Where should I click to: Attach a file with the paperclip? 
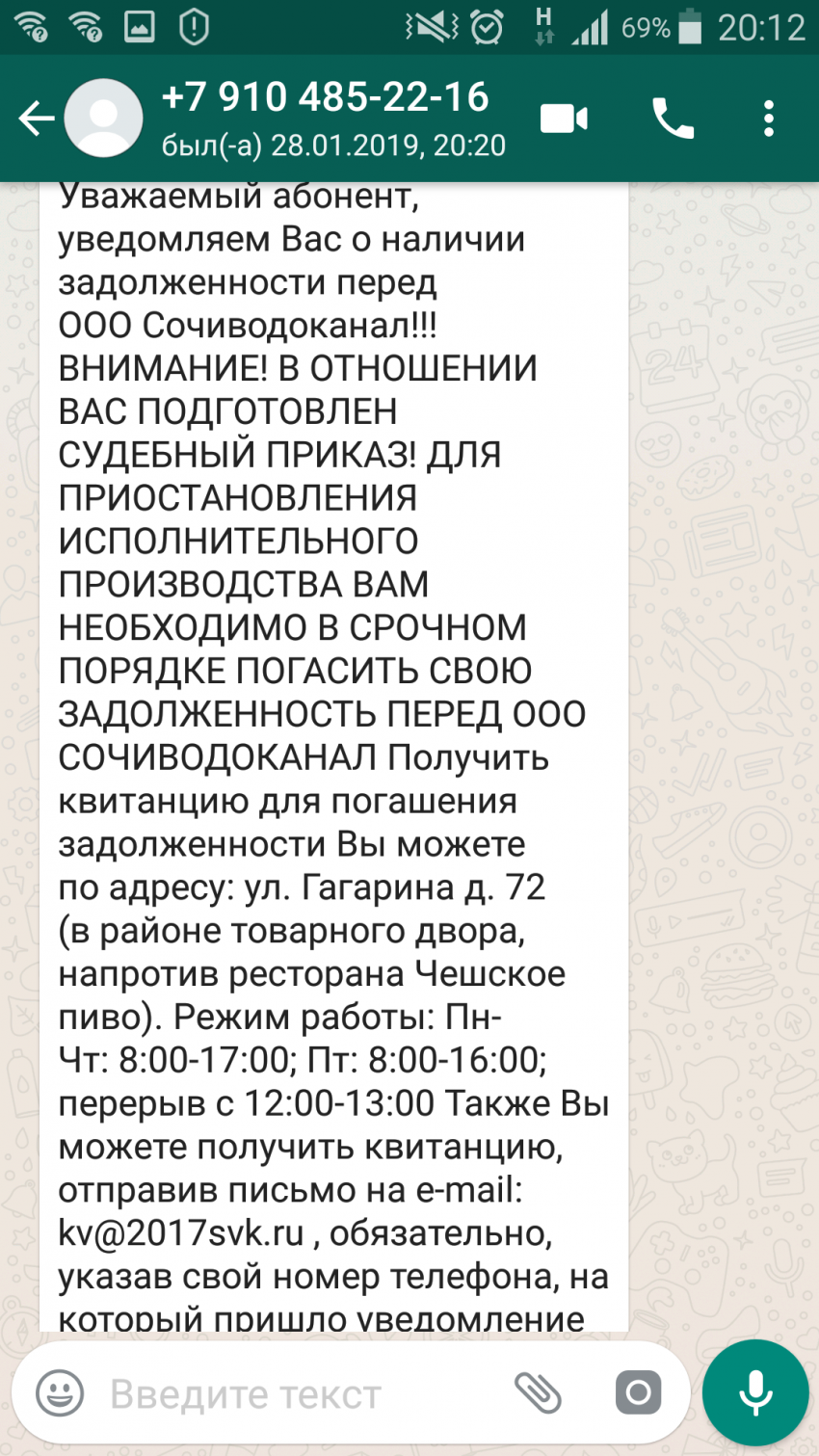(x=538, y=1393)
